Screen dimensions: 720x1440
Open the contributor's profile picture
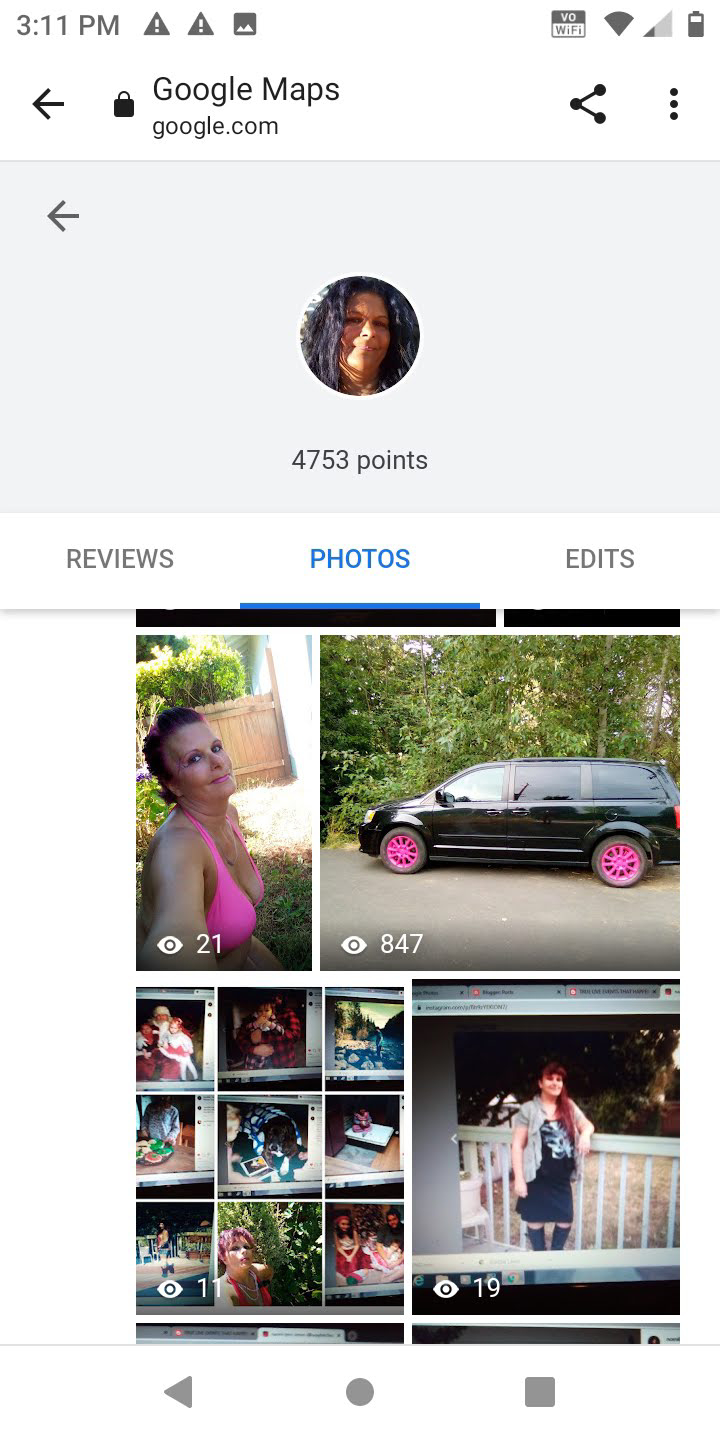[x=360, y=337]
